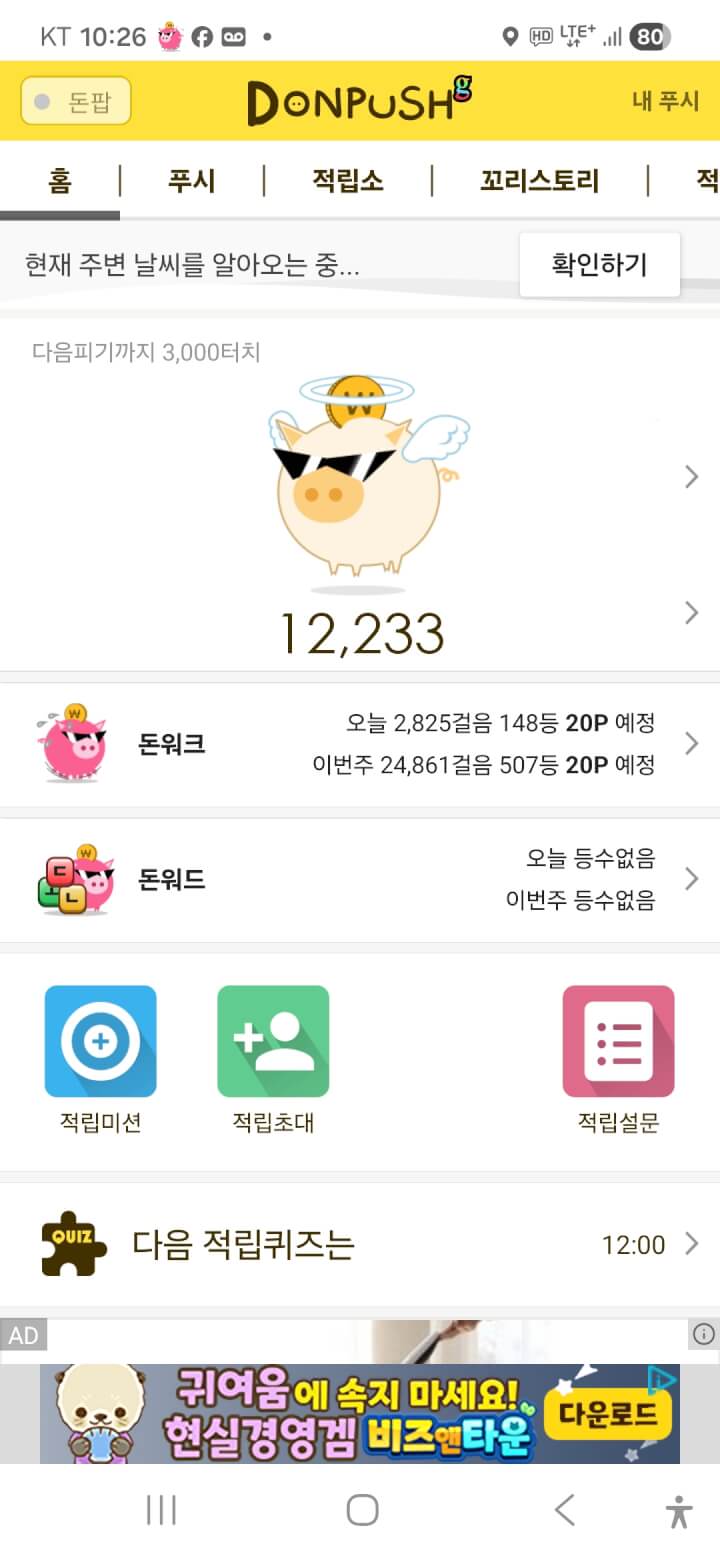Tap 다운로드 on the 비즈앤타운 ad
720x1560 pixels.
point(608,1414)
